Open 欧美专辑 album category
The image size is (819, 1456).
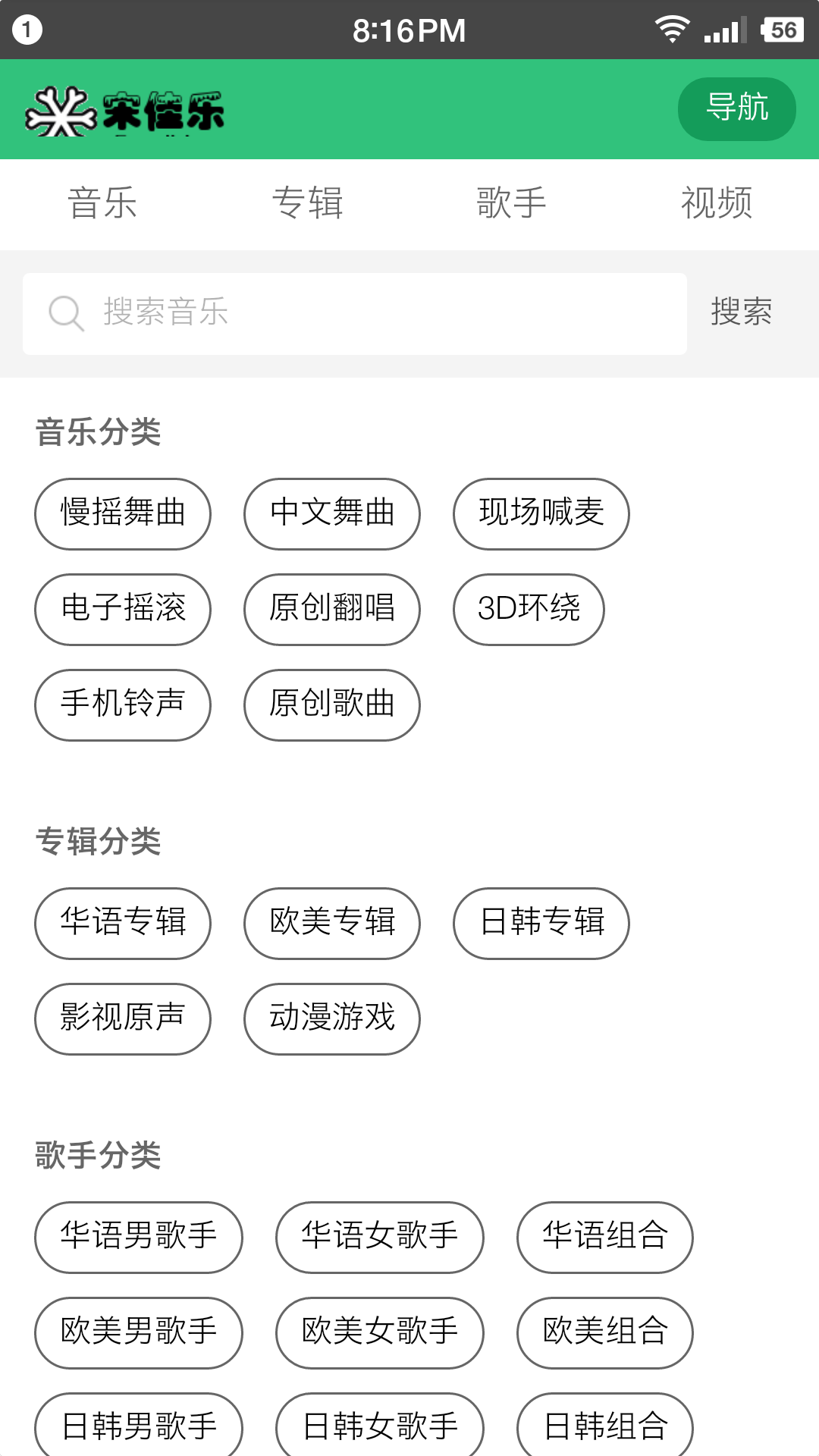coord(332,923)
